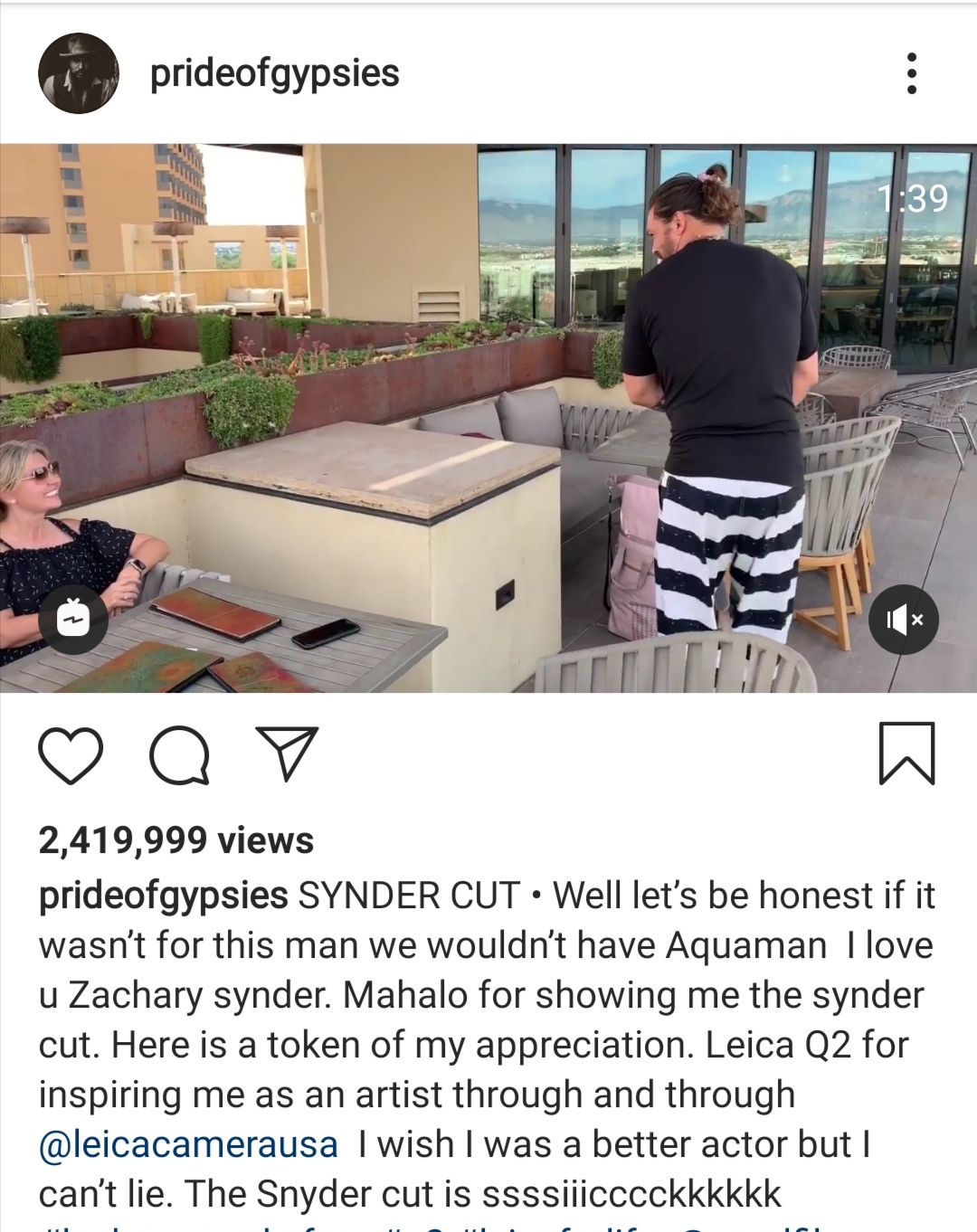The width and height of the screenshot is (977, 1232).
Task: Open prideofgypsies profile picture
Action: pyautogui.click(x=78, y=73)
